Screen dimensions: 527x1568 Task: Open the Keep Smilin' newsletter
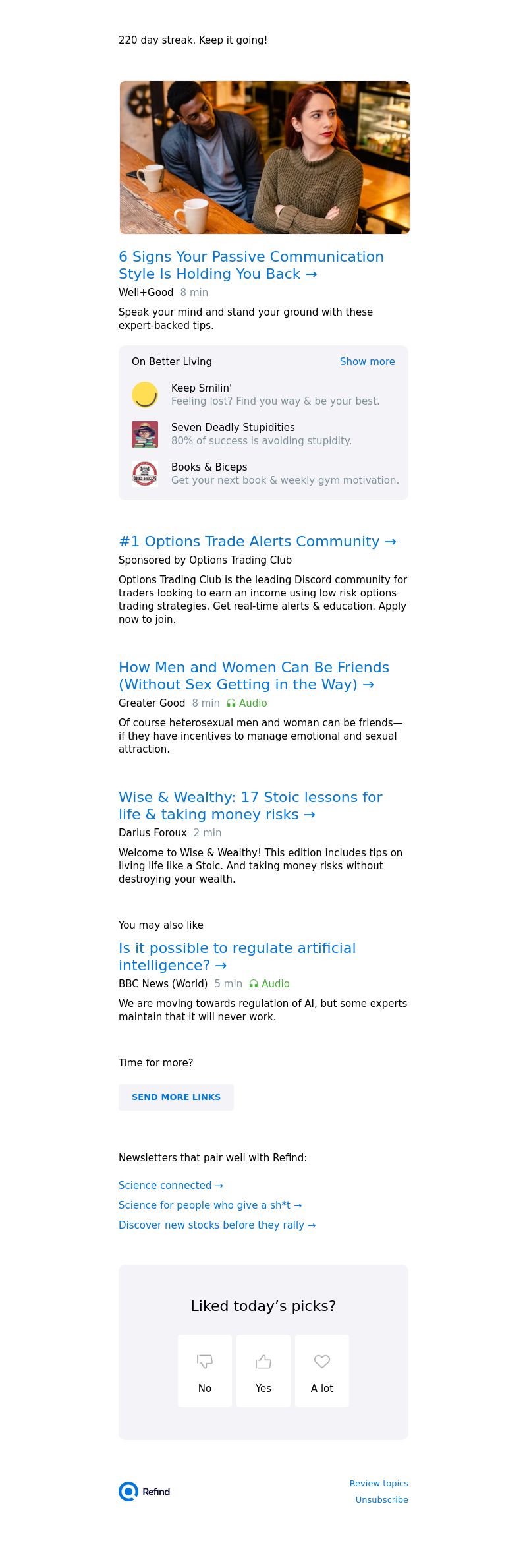[201, 388]
